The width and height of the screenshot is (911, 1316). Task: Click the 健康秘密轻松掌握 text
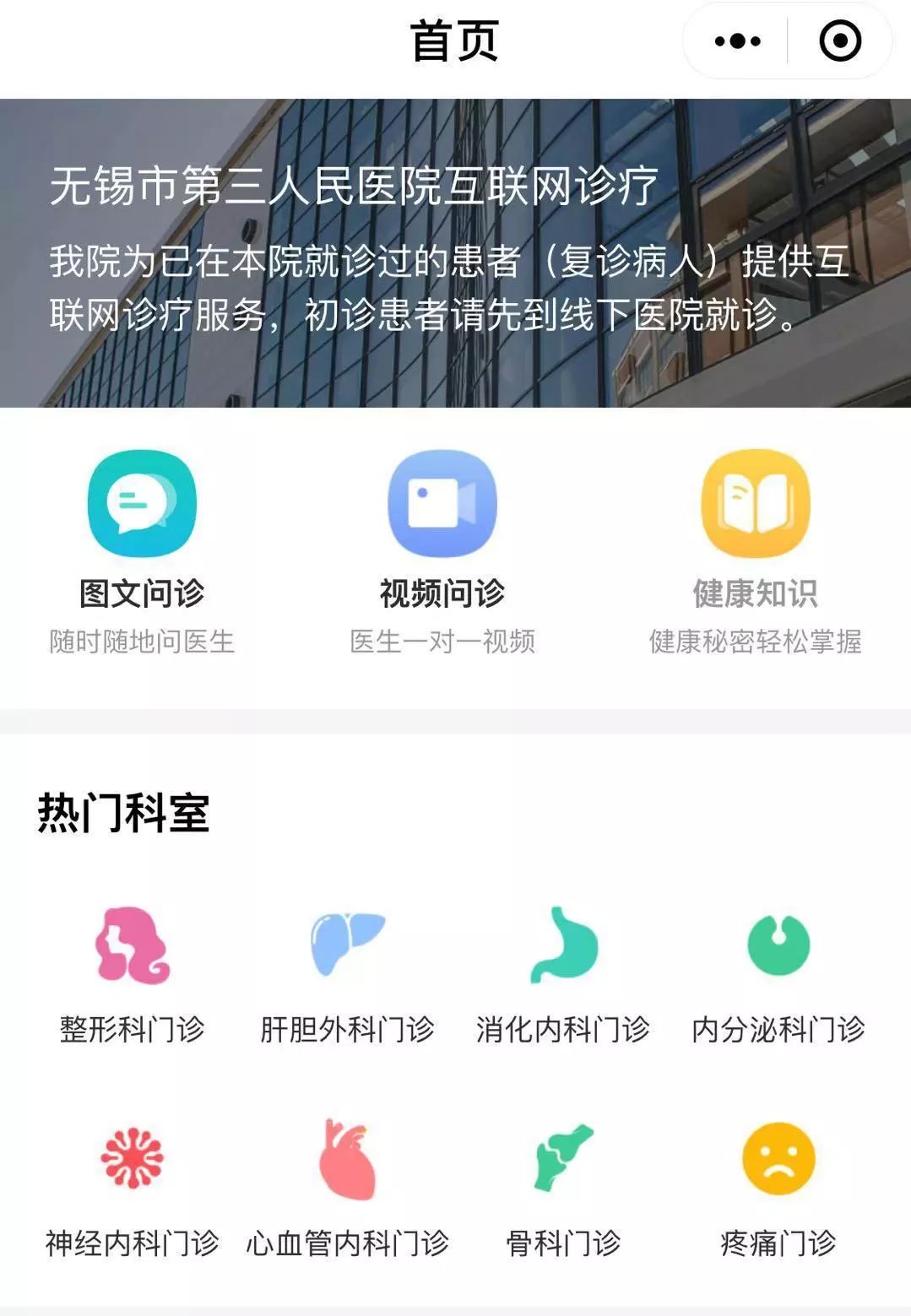tap(755, 643)
